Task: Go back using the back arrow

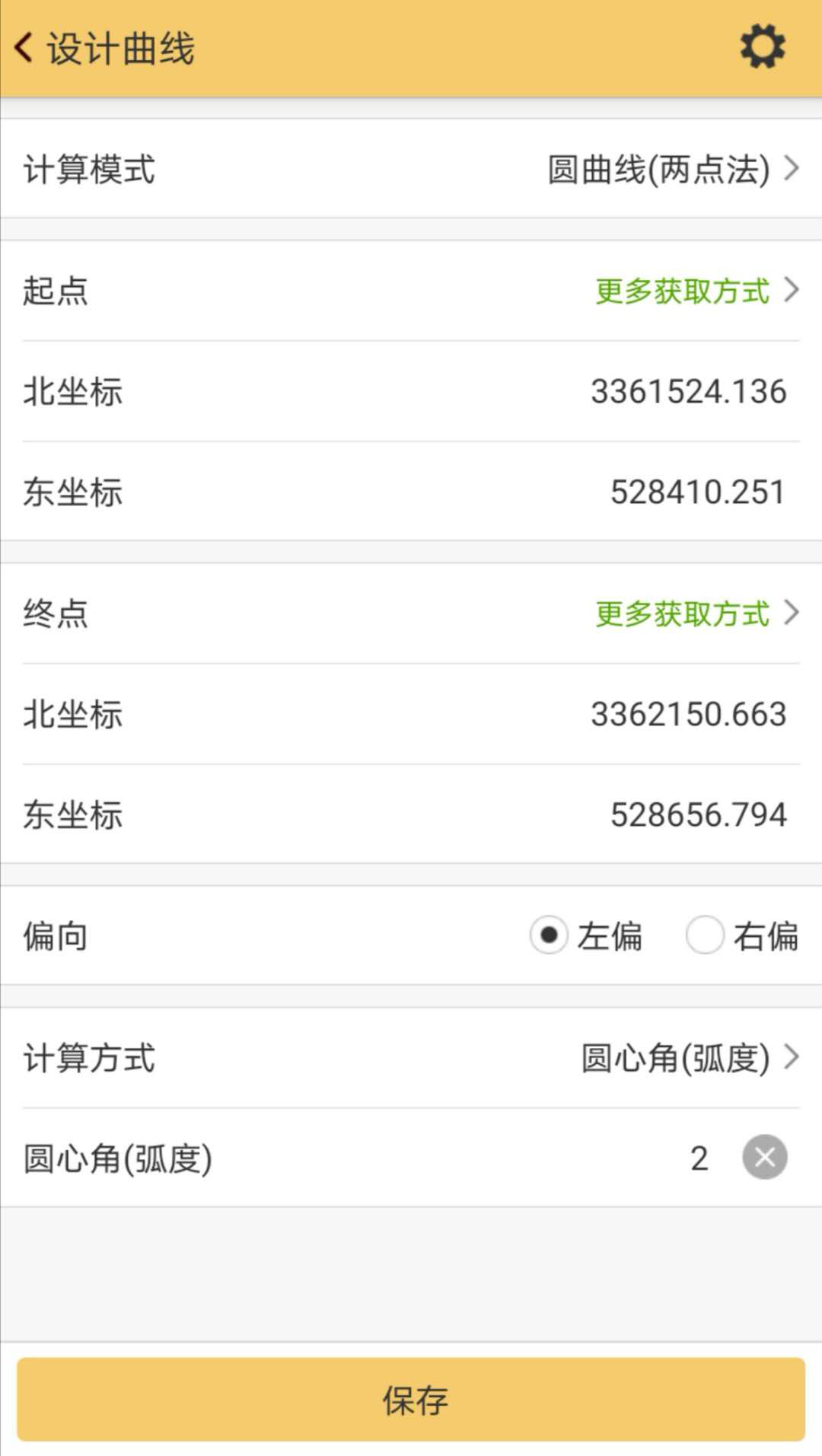Action: pos(23,47)
